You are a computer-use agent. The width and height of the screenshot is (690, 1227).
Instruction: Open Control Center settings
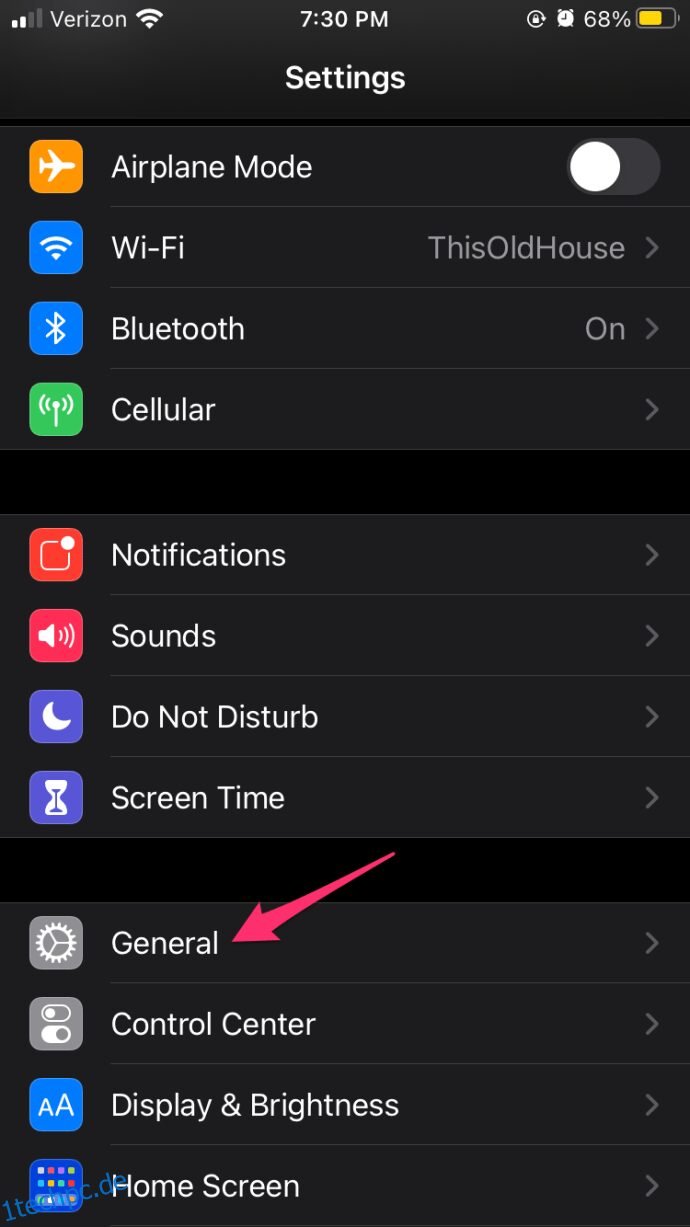click(345, 1024)
